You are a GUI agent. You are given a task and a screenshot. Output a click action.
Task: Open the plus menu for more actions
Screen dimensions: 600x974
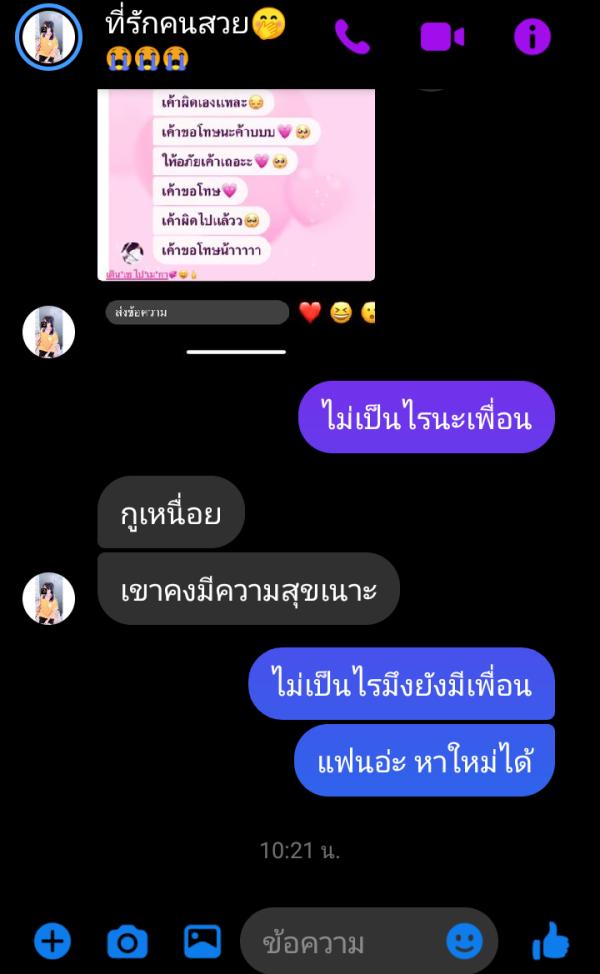pyautogui.click(x=53, y=941)
